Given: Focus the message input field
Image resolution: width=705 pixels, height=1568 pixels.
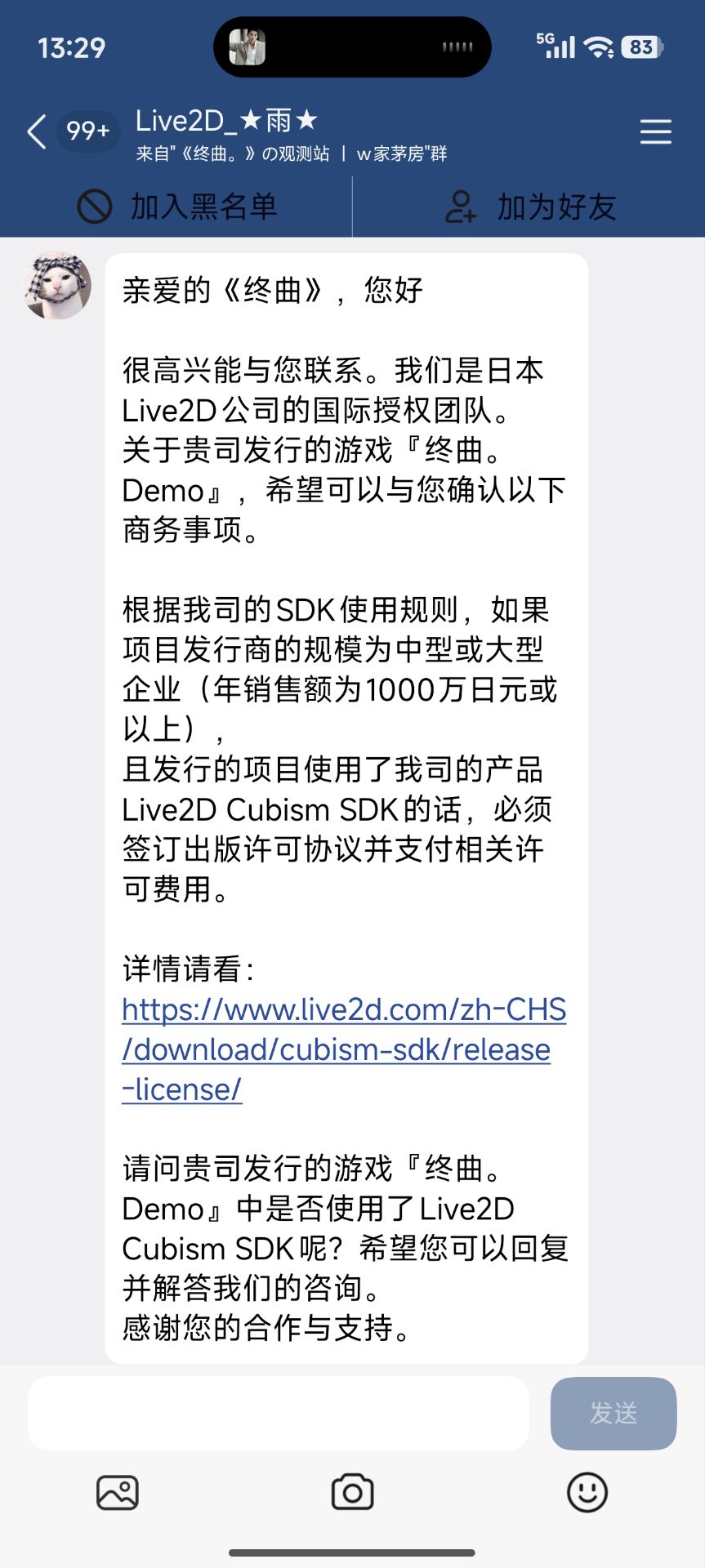Looking at the screenshot, I should click(278, 1413).
